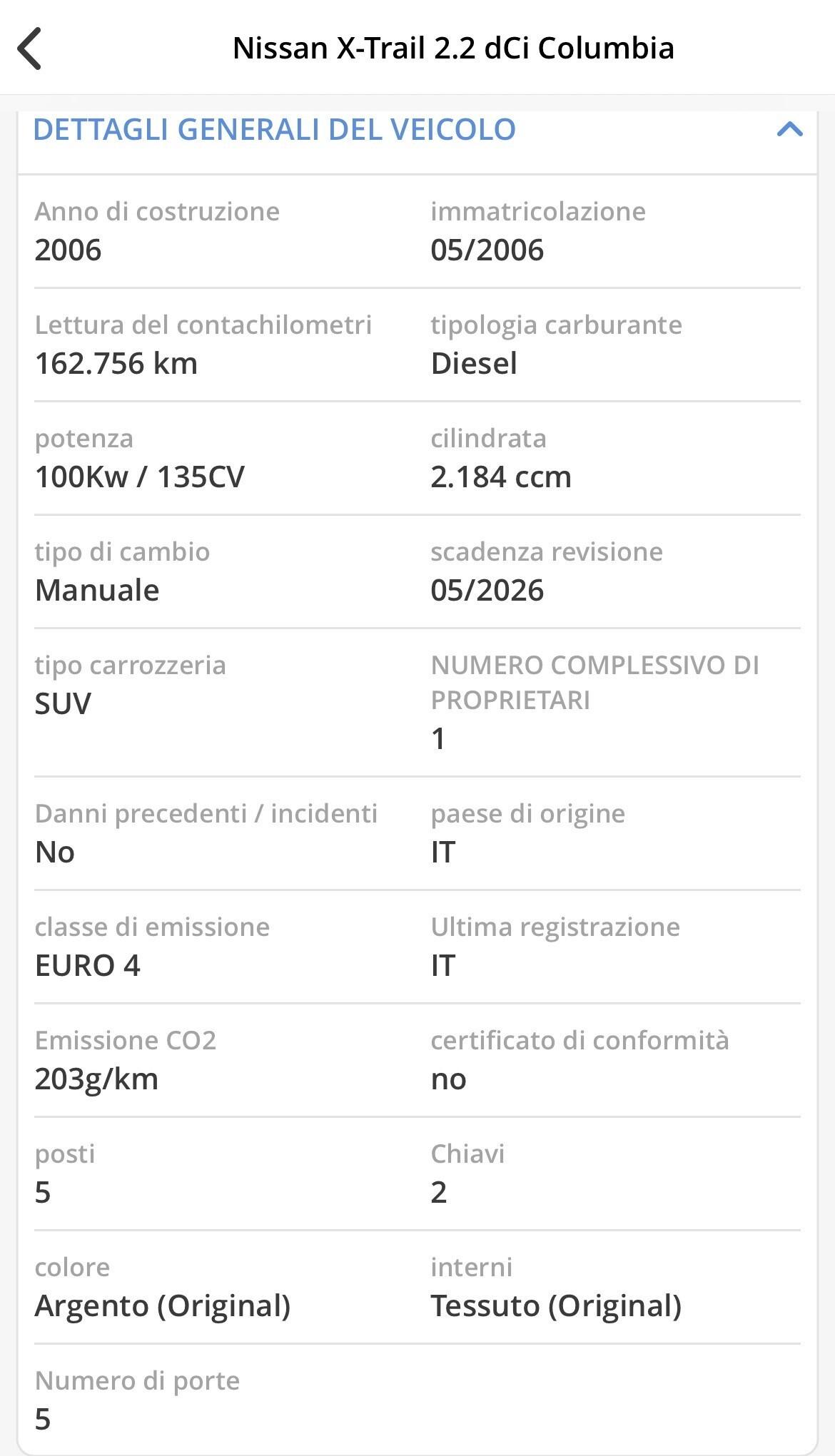The width and height of the screenshot is (835, 1456).
Task: Click the back arrow icon
Action: [31, 50]
